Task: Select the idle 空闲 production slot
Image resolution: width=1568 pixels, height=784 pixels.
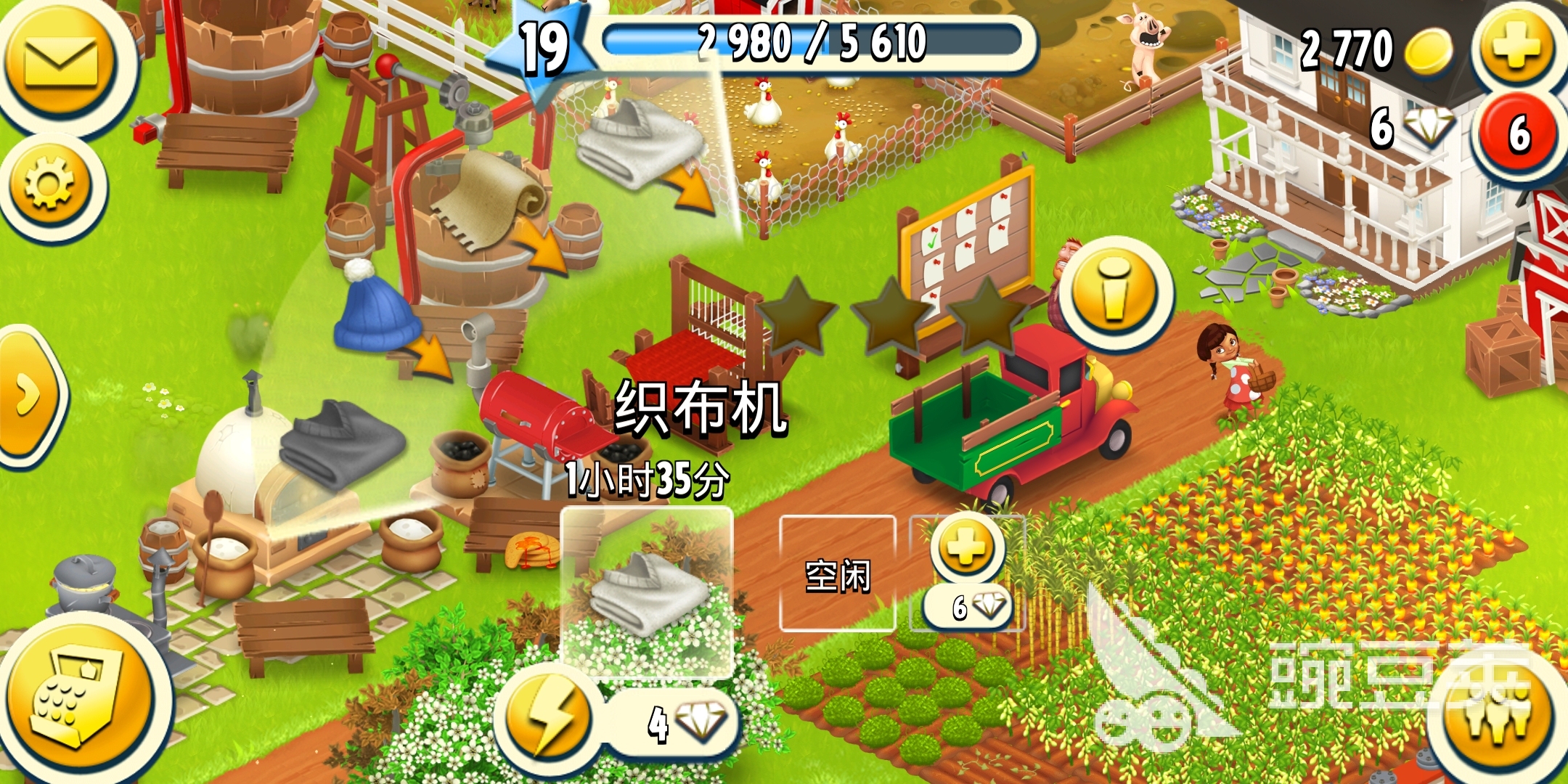Action: (x=837, y=573)
